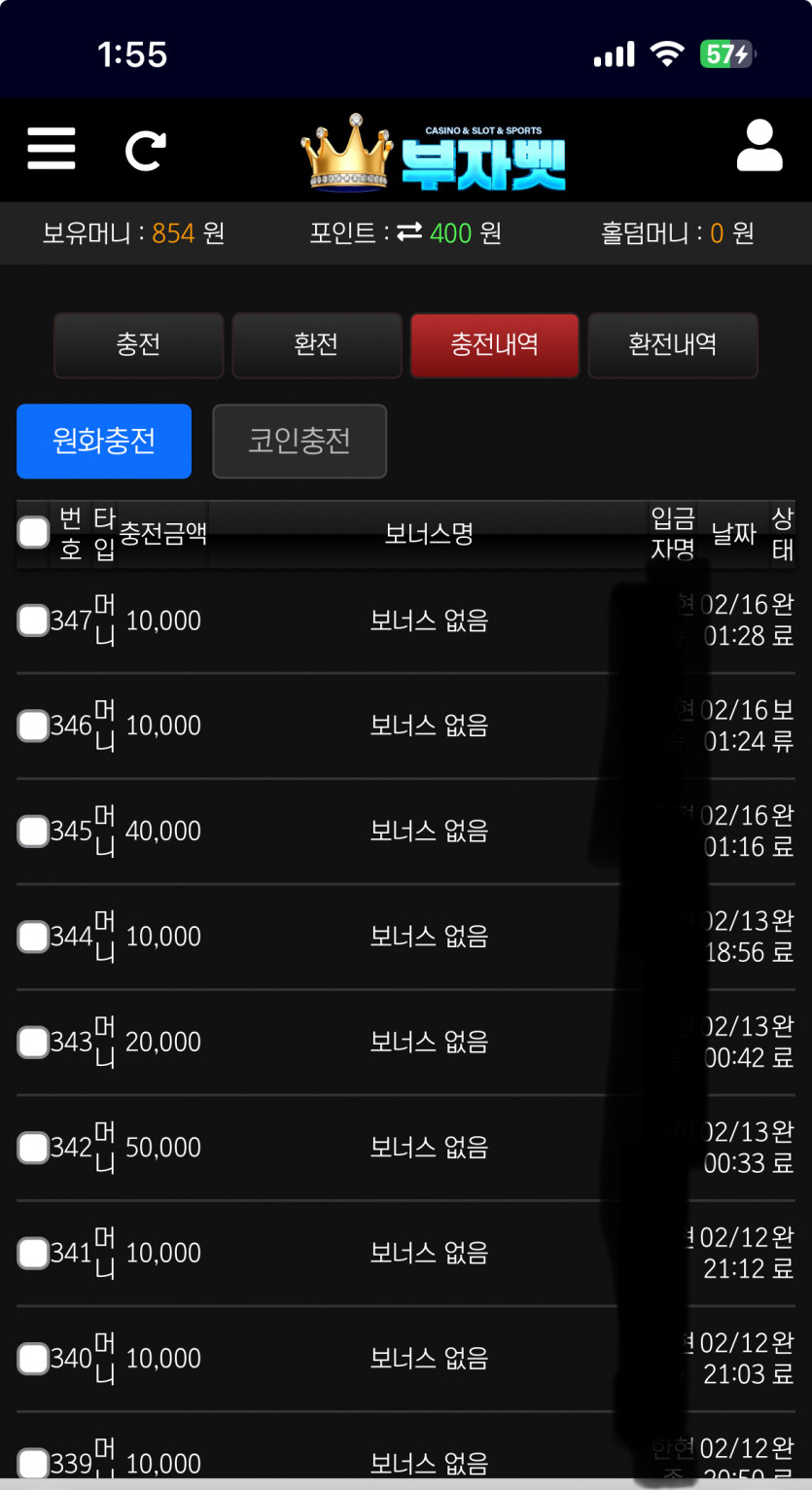Screen dimensions: 812x1490
Task: Check the box for entry 346
Action: click(x=34, y=726)
